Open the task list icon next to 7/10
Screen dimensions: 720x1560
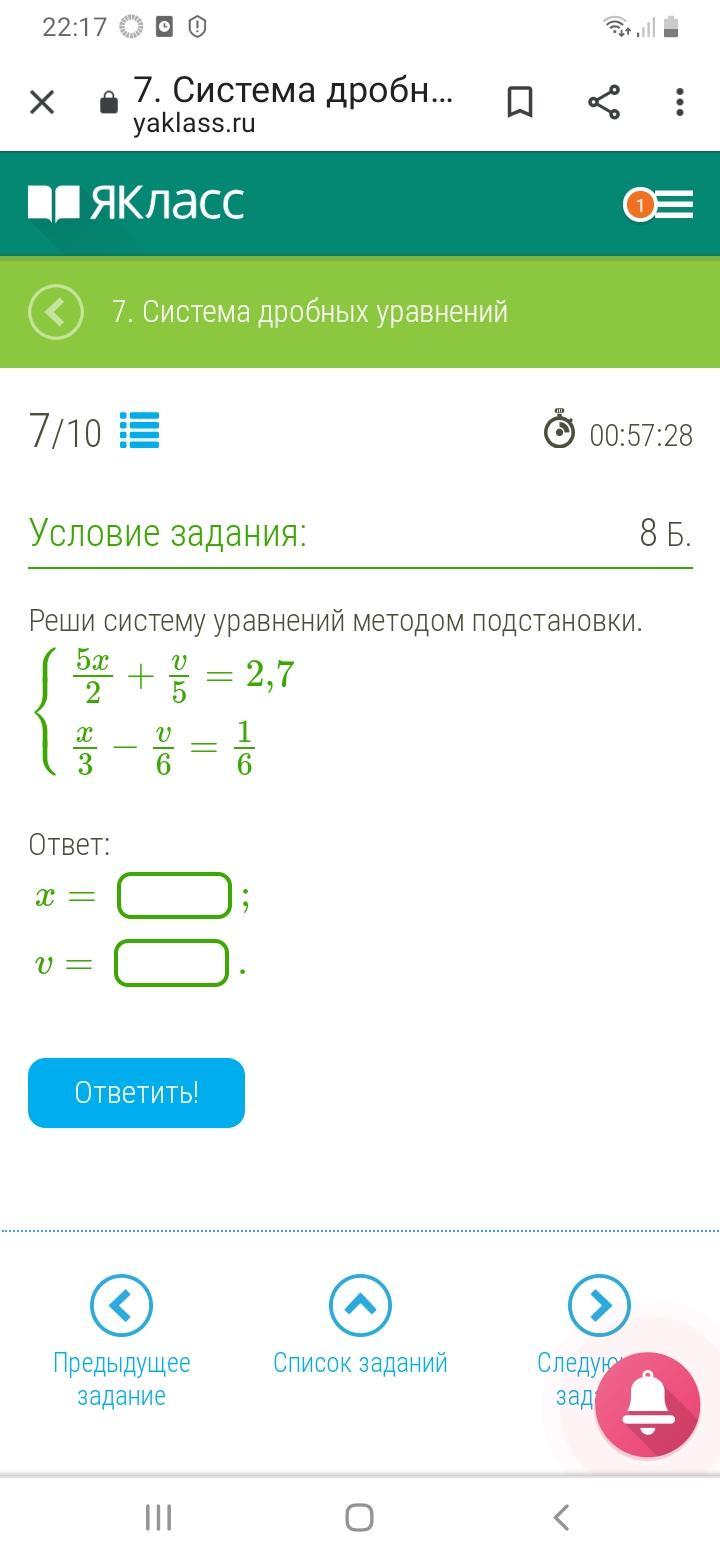(139, 432)
